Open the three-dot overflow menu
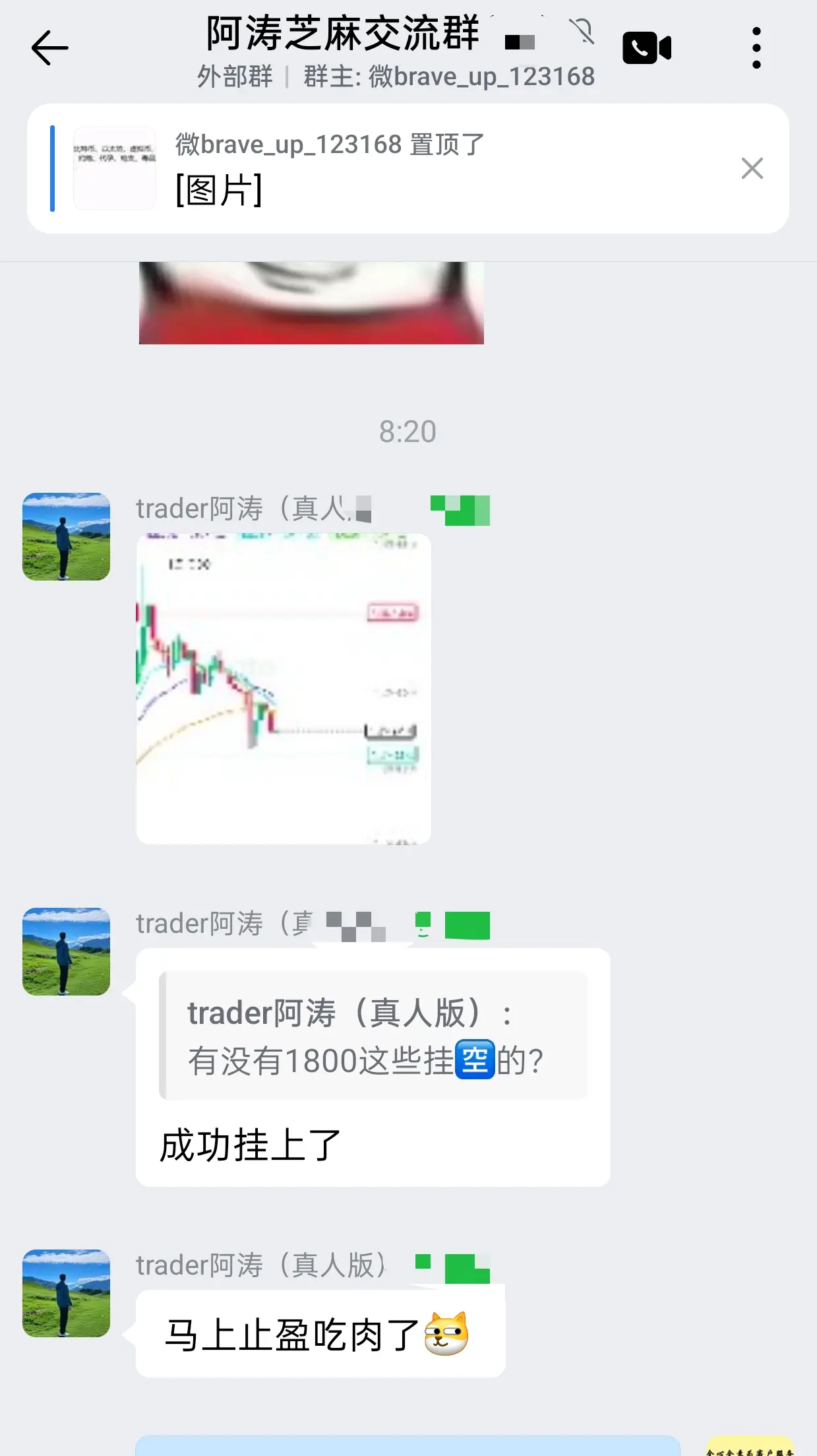Viewport: 817px width, 1456px height. (756, 48)
